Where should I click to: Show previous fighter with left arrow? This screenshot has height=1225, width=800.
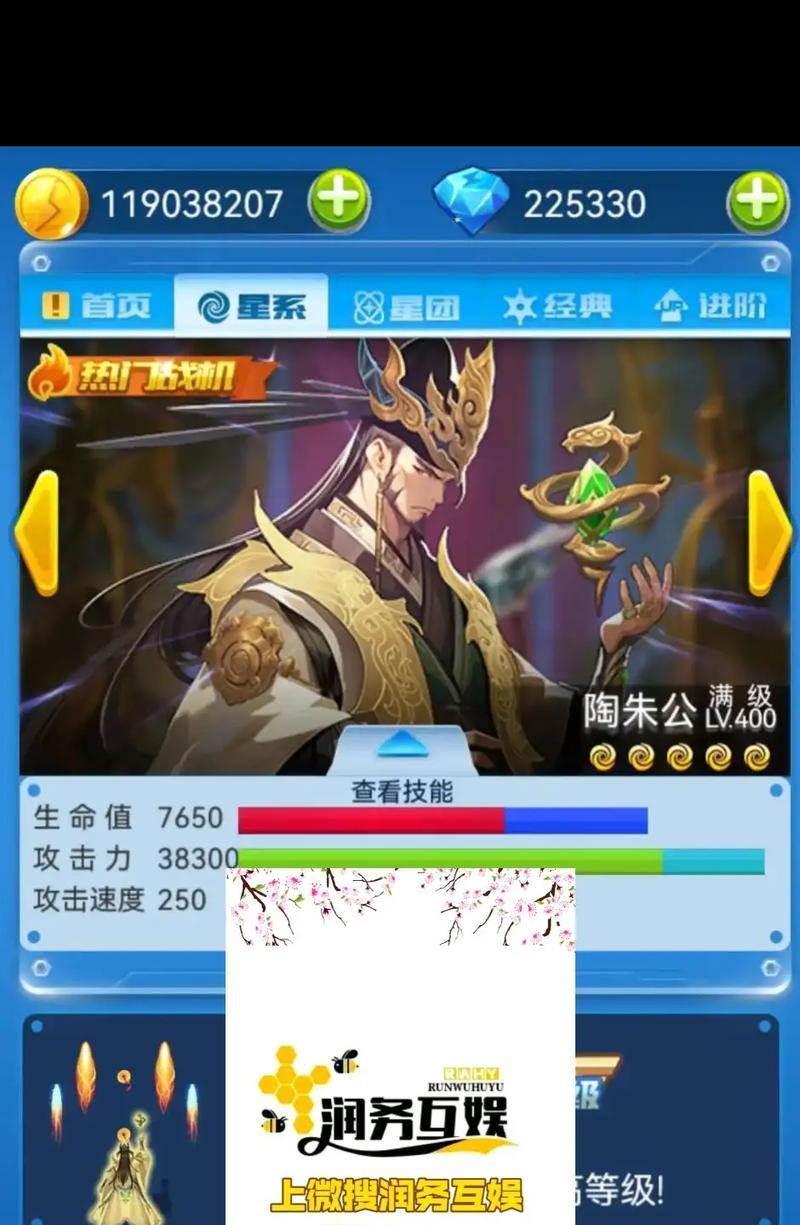37,533
